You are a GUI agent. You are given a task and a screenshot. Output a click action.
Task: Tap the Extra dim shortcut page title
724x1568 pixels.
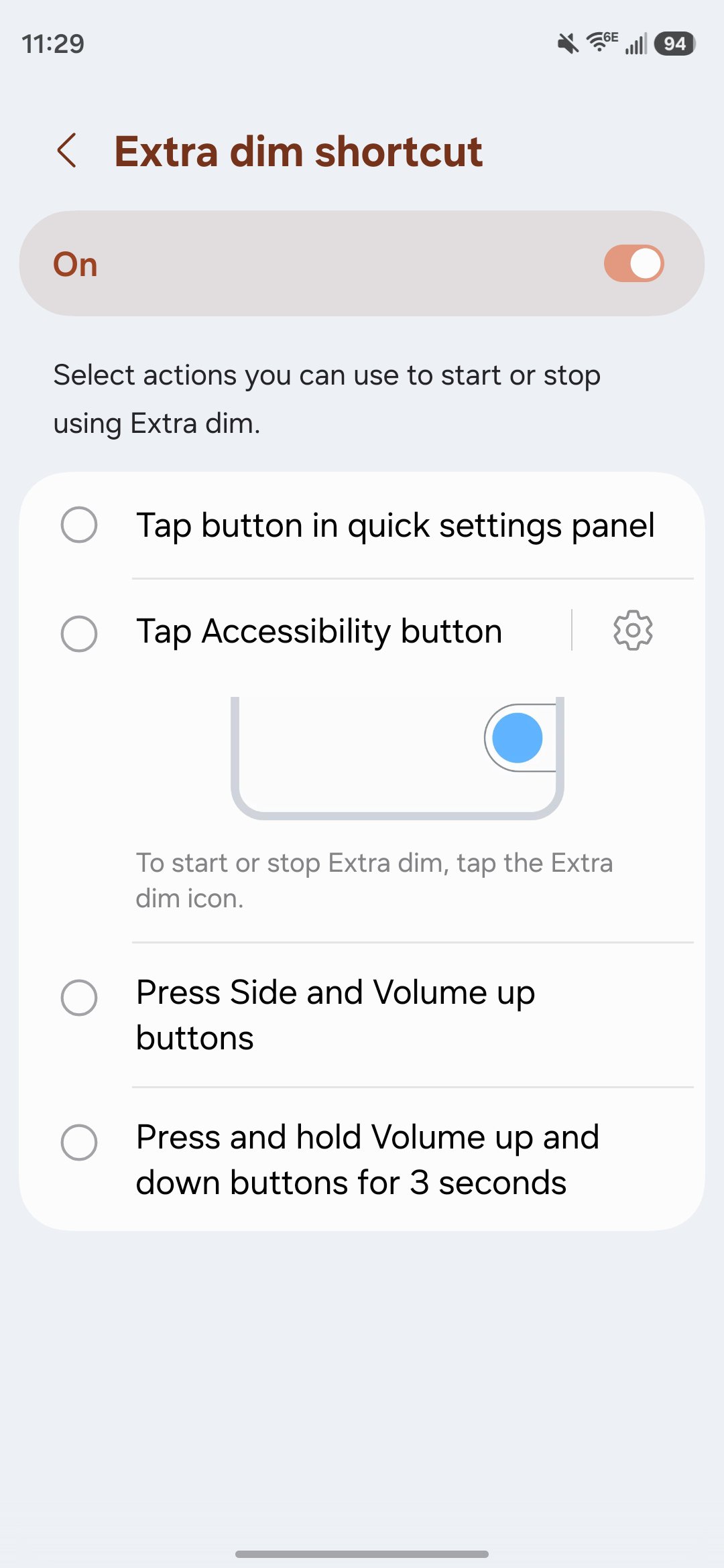pyautogui.click(x=300, y=151)
